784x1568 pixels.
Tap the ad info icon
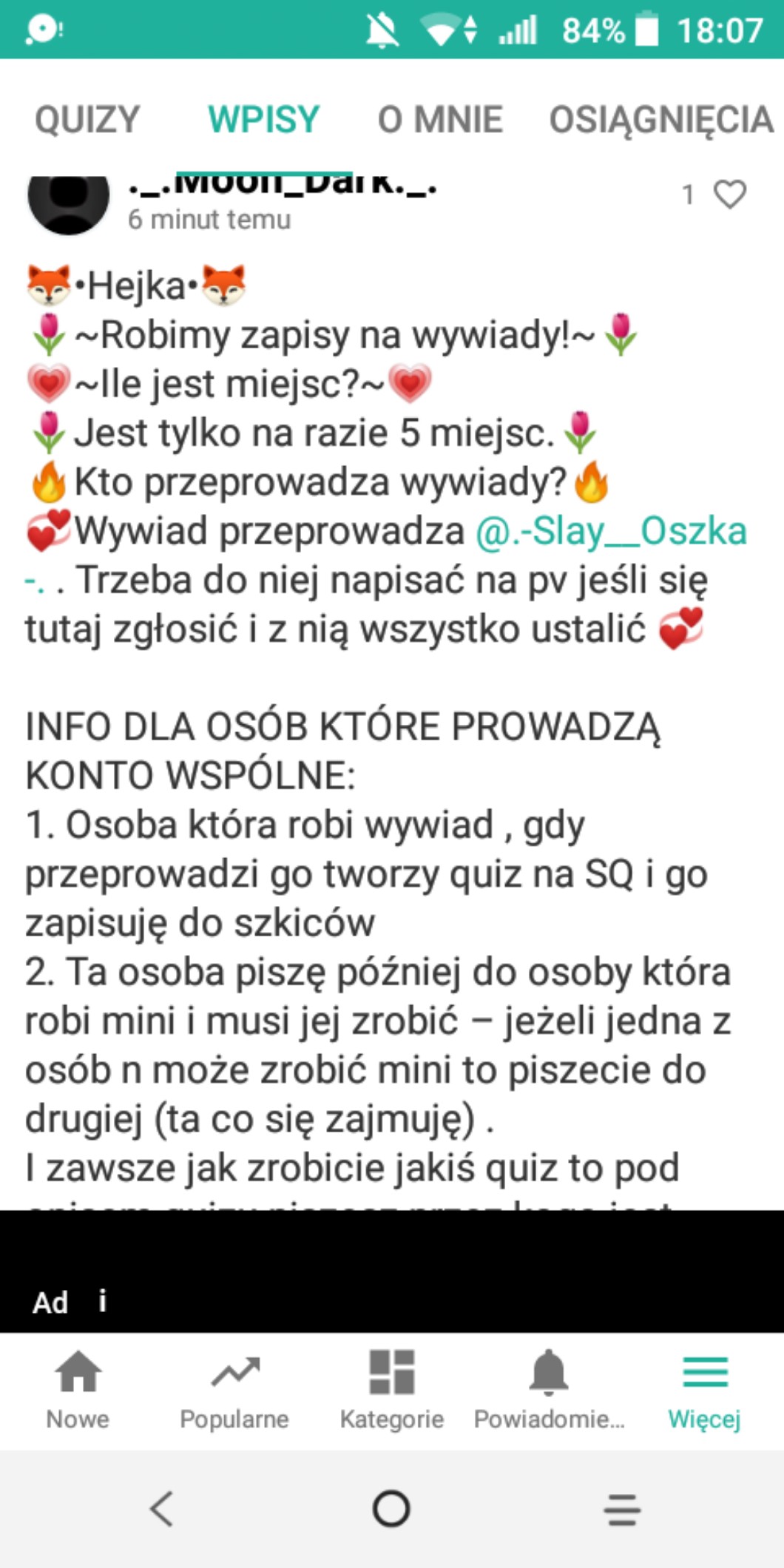[x=103, y=1300]
